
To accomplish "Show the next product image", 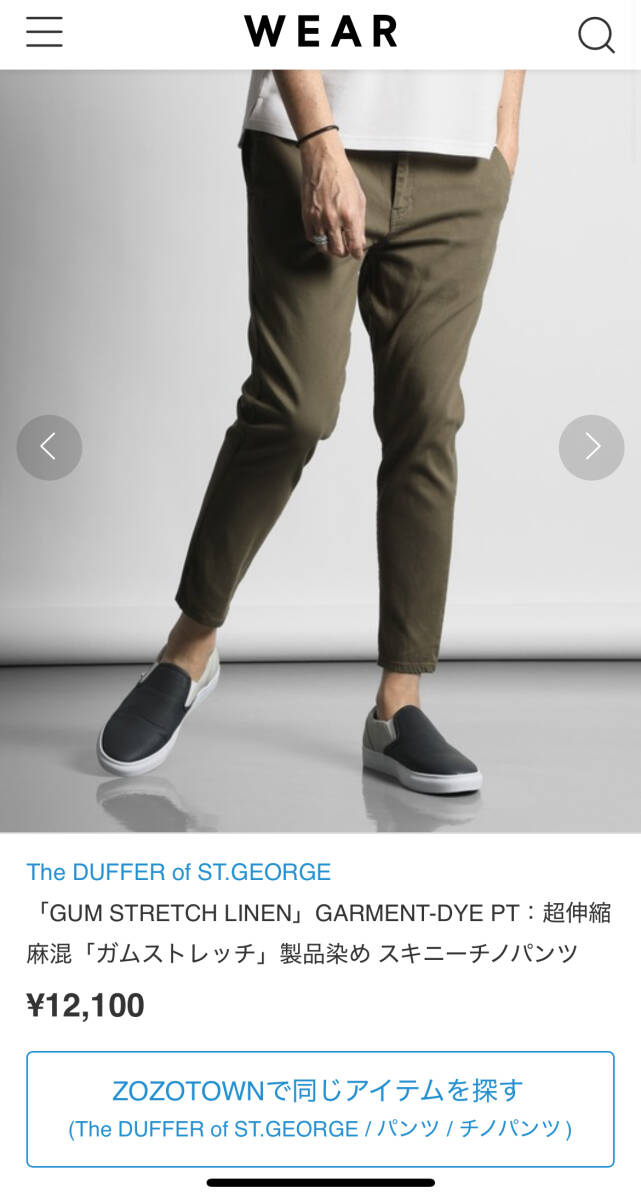I will coord(591,447).
